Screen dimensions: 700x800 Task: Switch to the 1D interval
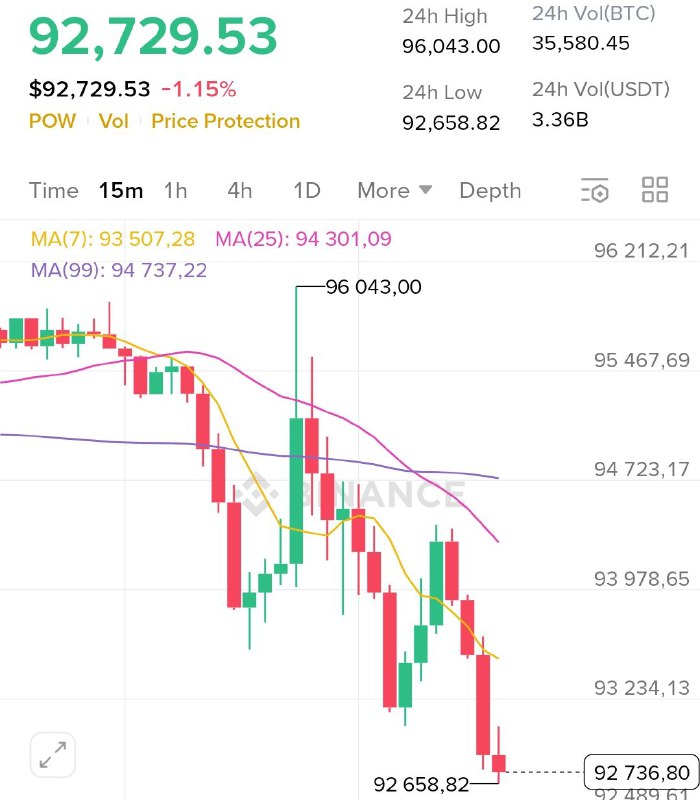click(x=306, y=190)
